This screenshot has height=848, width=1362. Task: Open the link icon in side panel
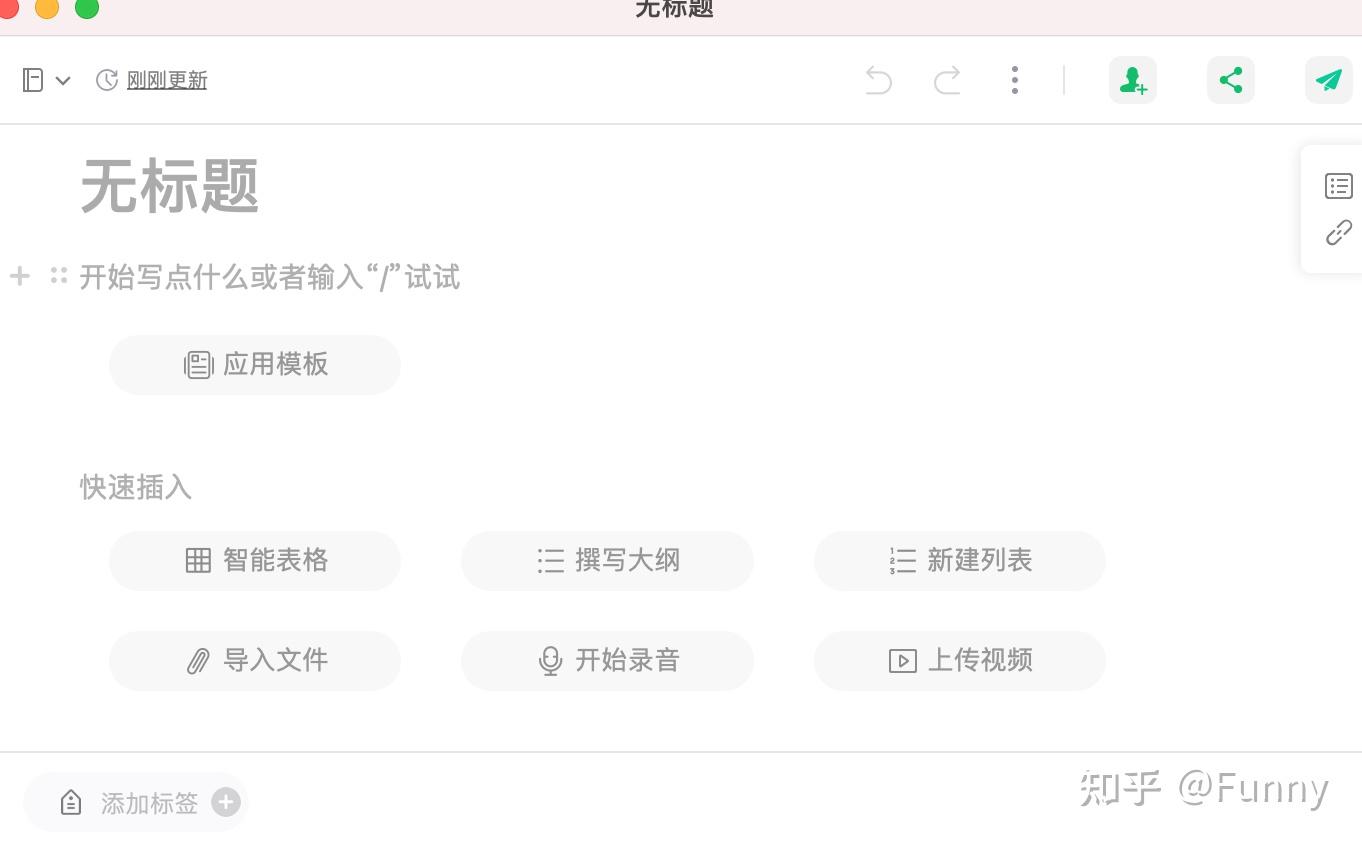(1339, 233)
